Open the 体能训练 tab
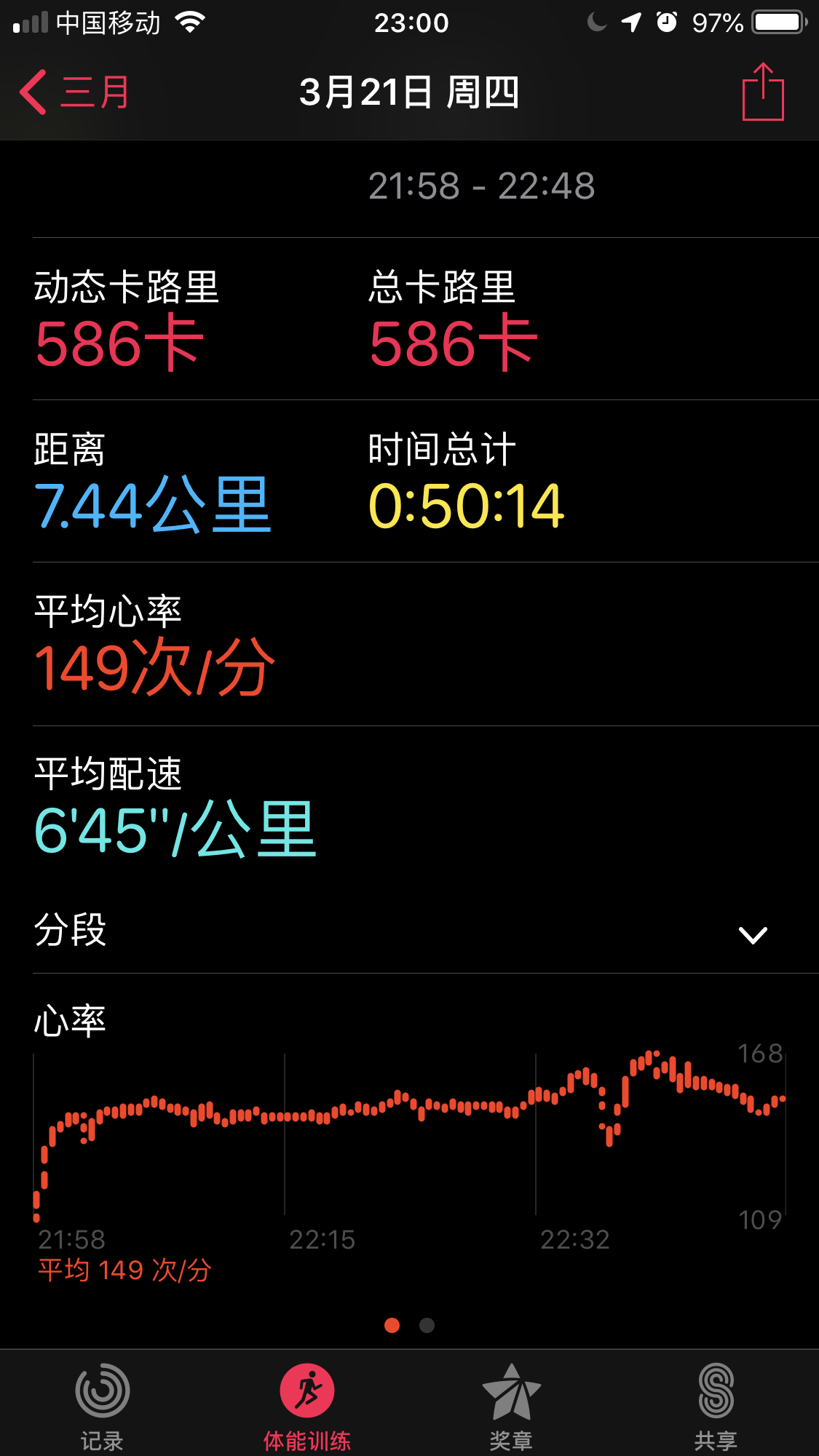This screenshot has width=819, height=1456. coord(307,1406)
